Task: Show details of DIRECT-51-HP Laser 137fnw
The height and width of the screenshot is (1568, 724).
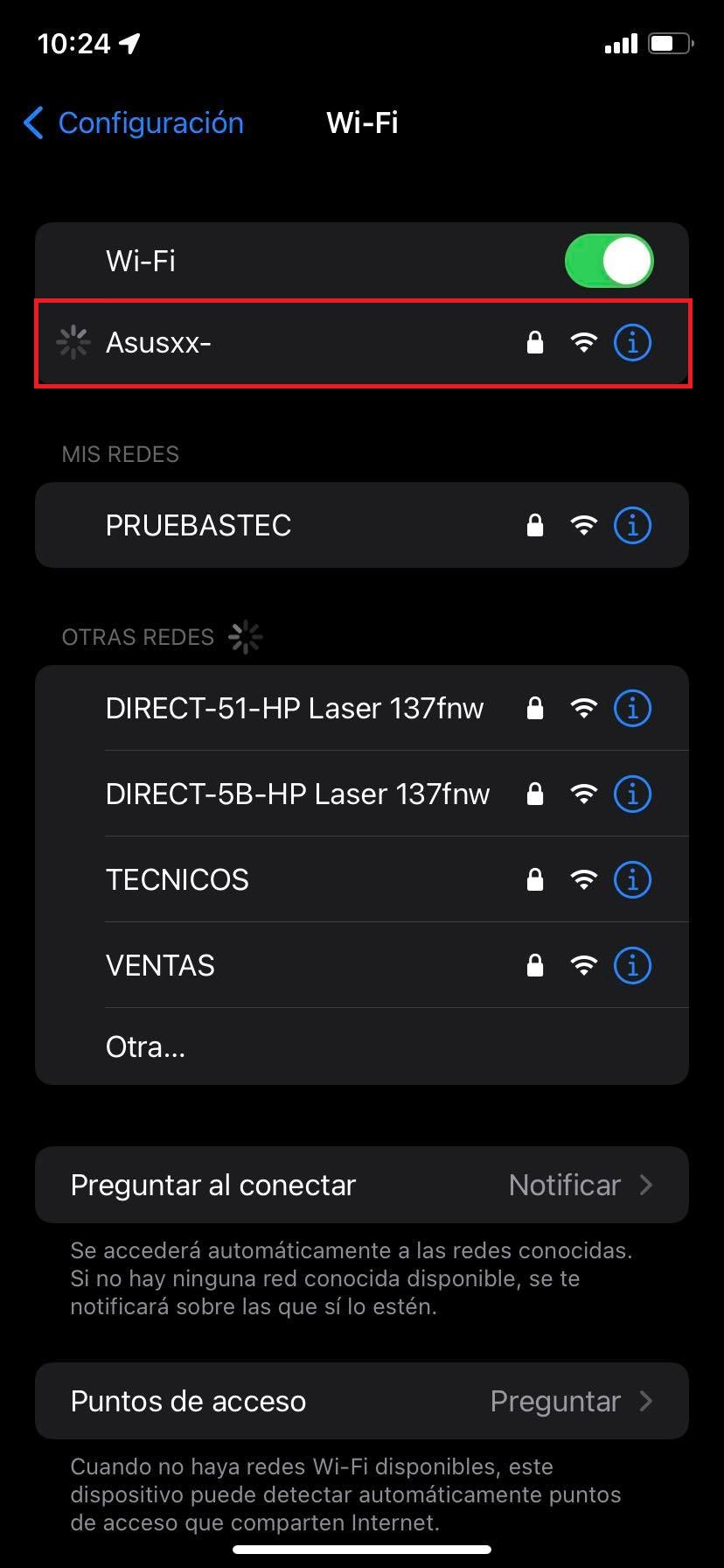Action: (x=632, y=709)
